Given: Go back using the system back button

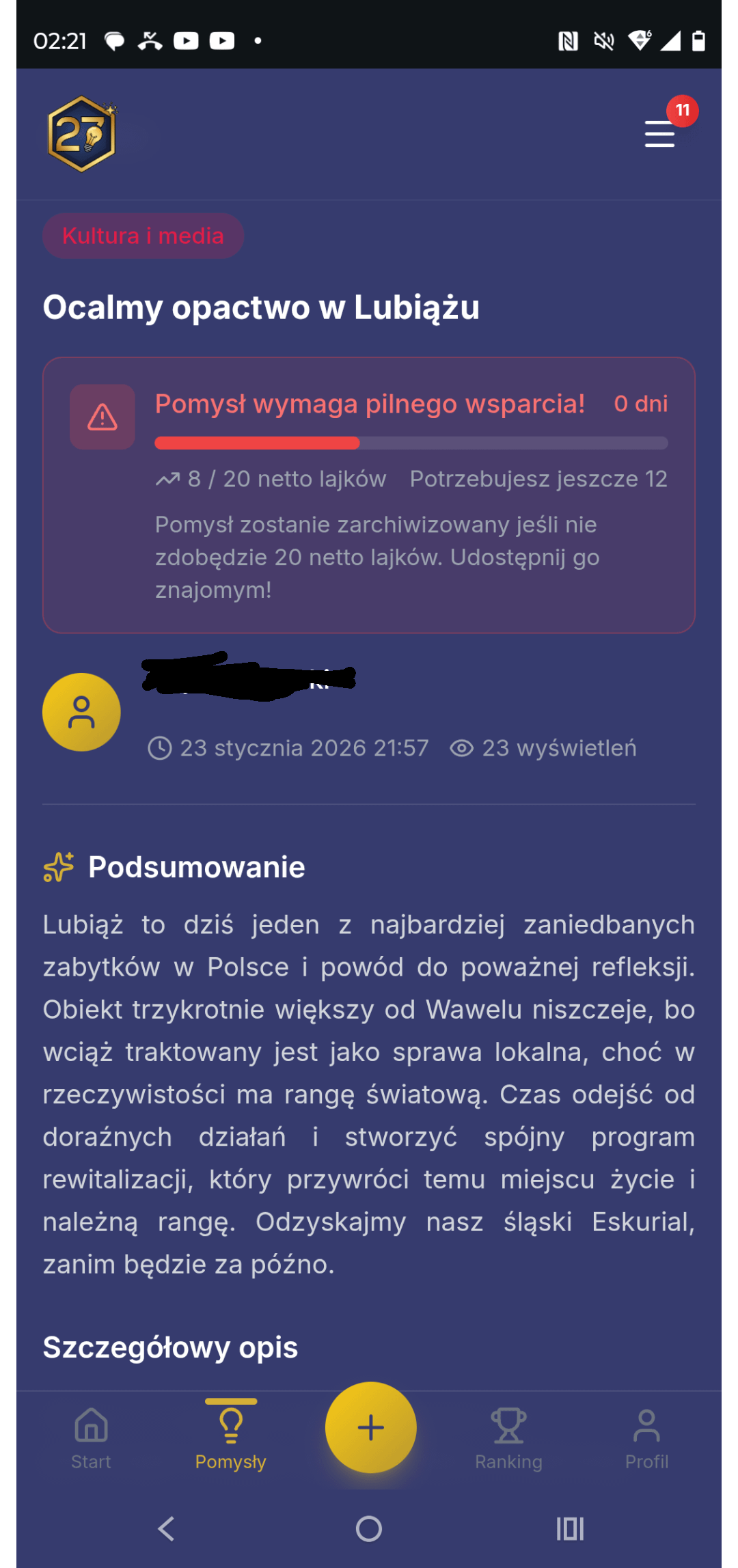Looking at the screenshot, I should (166, 1528).
